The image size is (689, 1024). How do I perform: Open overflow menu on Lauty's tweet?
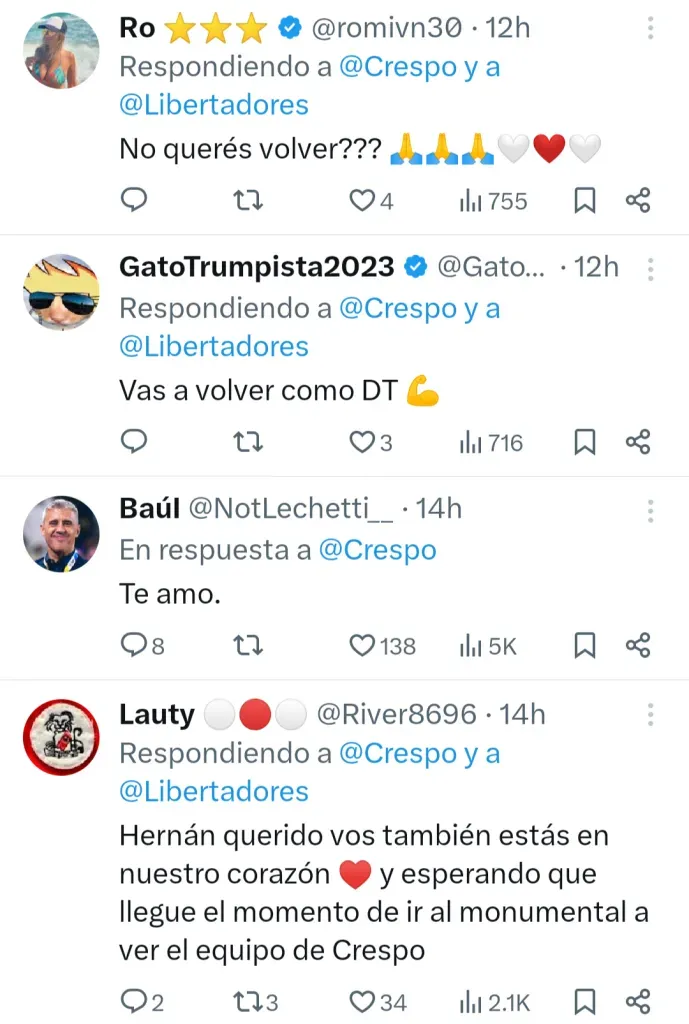[x=651, y=714]
